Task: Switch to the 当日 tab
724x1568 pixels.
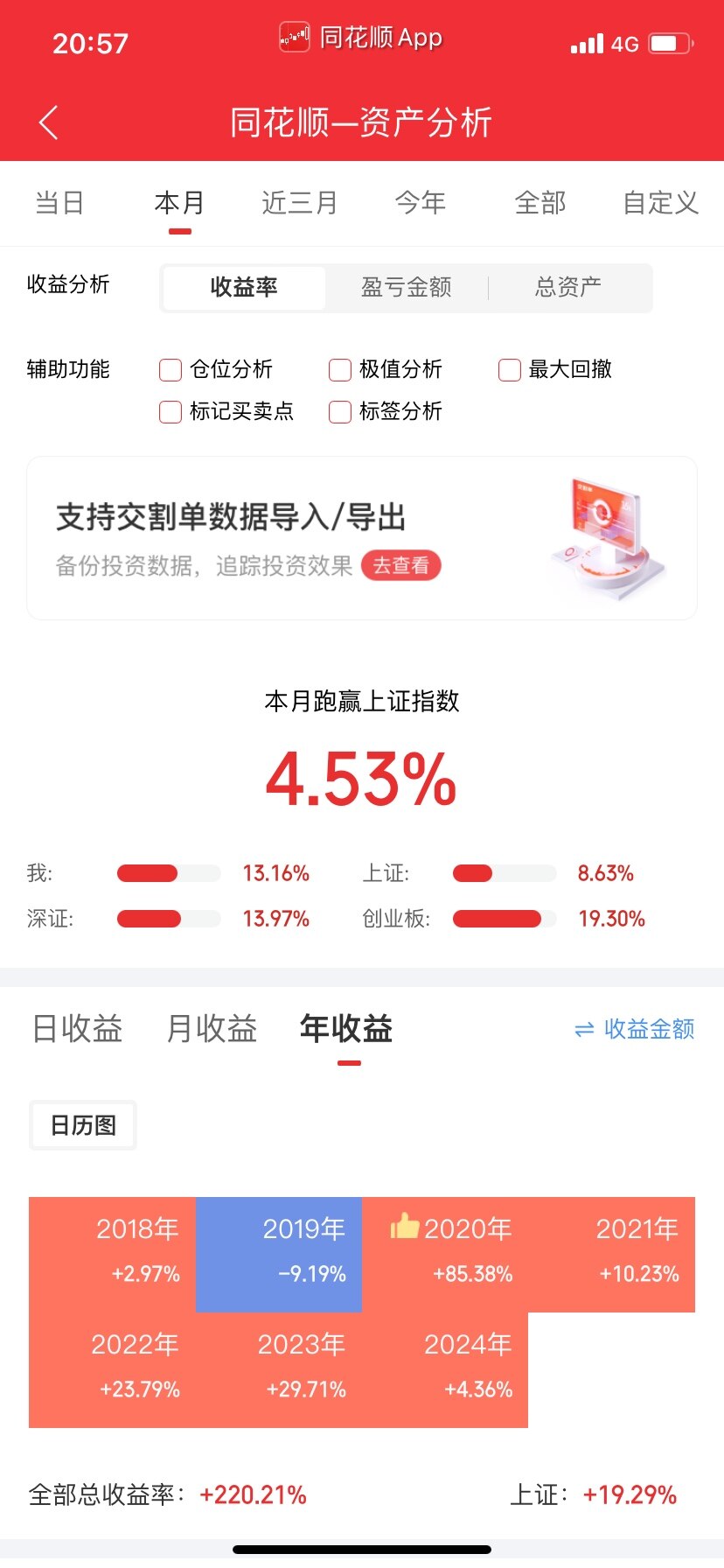Action: coord(59,203)
